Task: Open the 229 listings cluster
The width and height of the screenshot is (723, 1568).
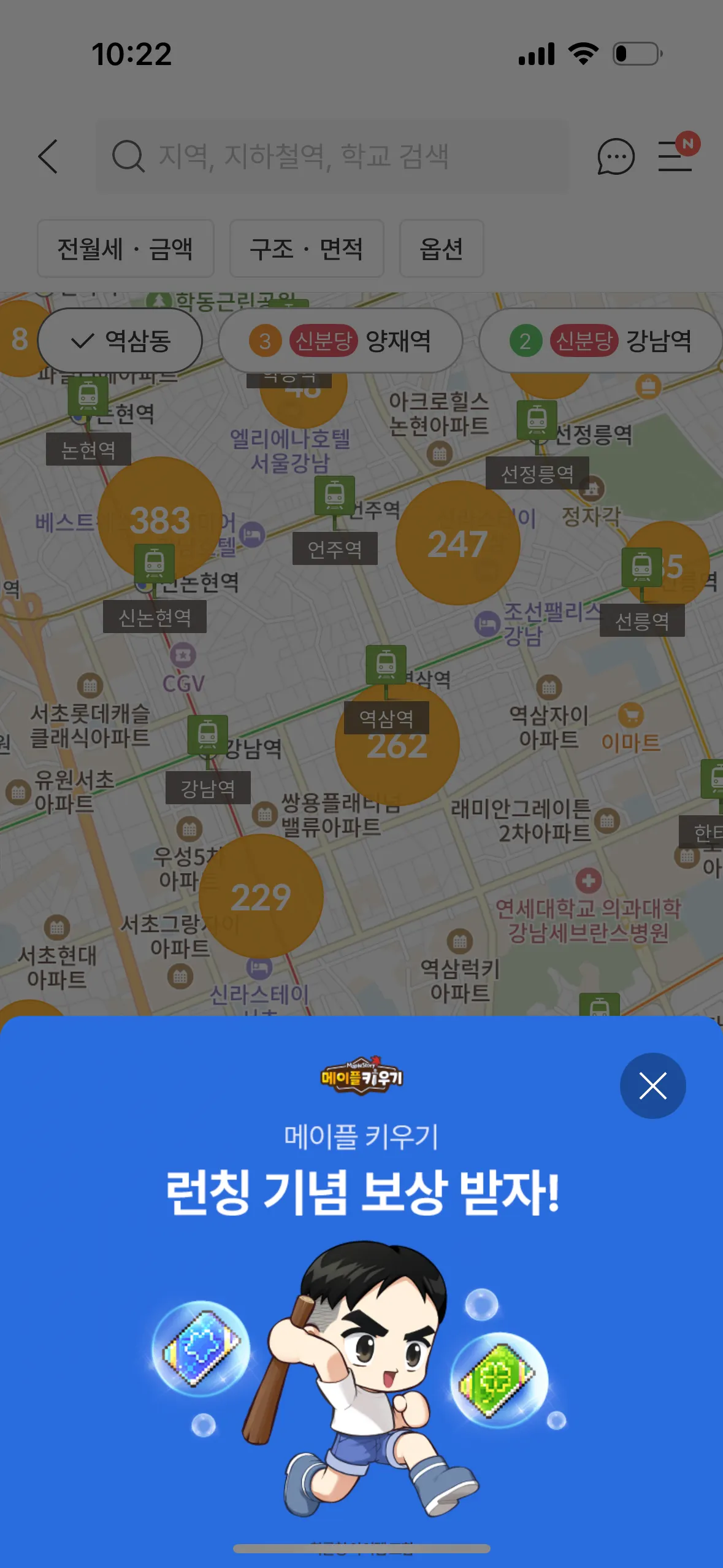Action: (261, 897)
